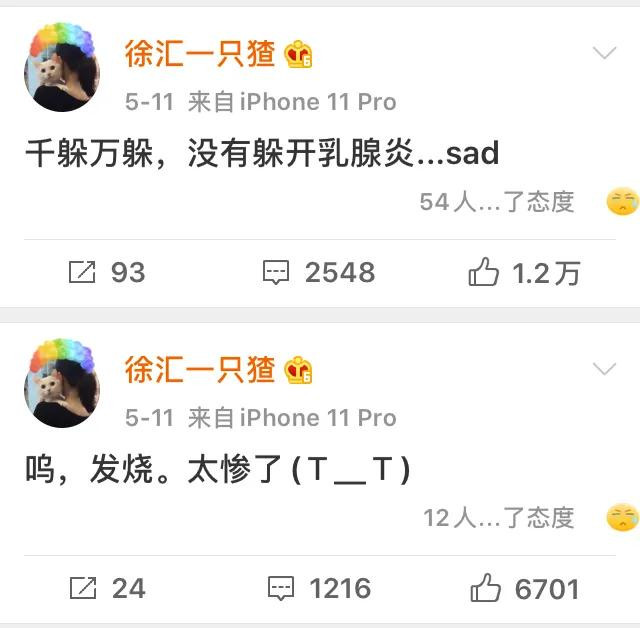The height and width of the screenshot is (628, 640).
Task: Open the username on the 乳腺炎 post
Action: (200, 53)
